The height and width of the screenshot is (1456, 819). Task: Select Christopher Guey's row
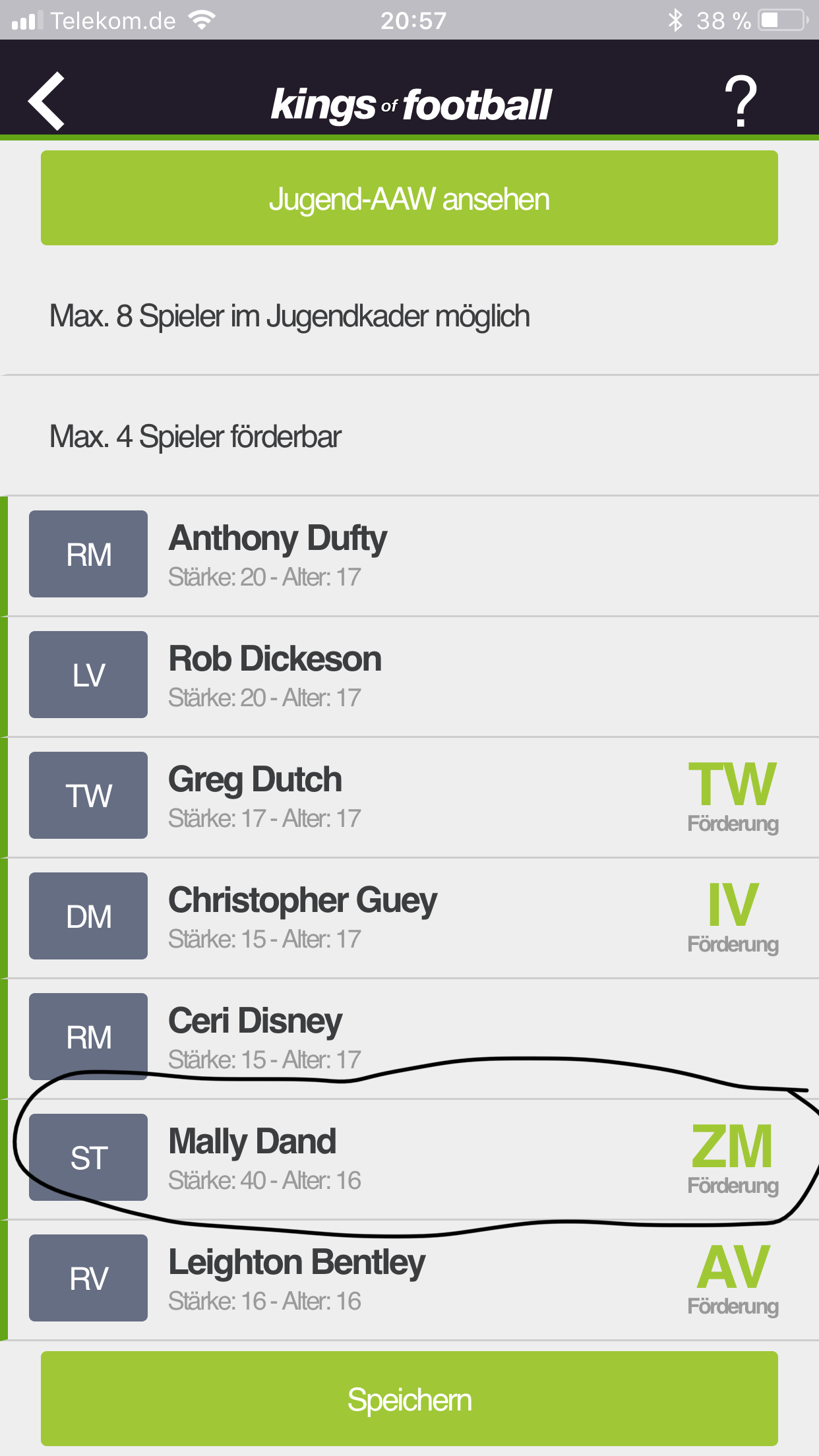[x=409, y=917]
